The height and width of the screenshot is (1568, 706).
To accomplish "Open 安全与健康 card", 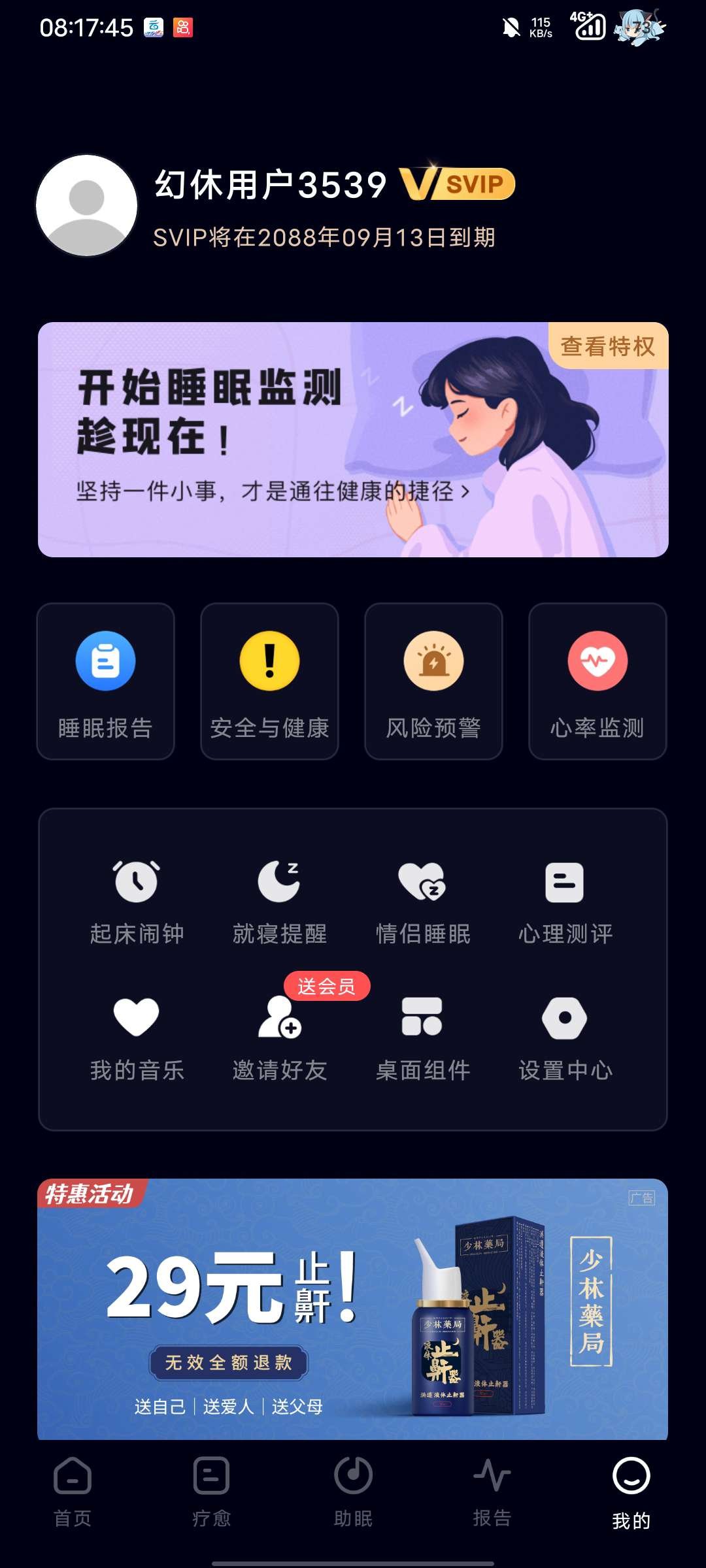I will click(x=269, y=681).
